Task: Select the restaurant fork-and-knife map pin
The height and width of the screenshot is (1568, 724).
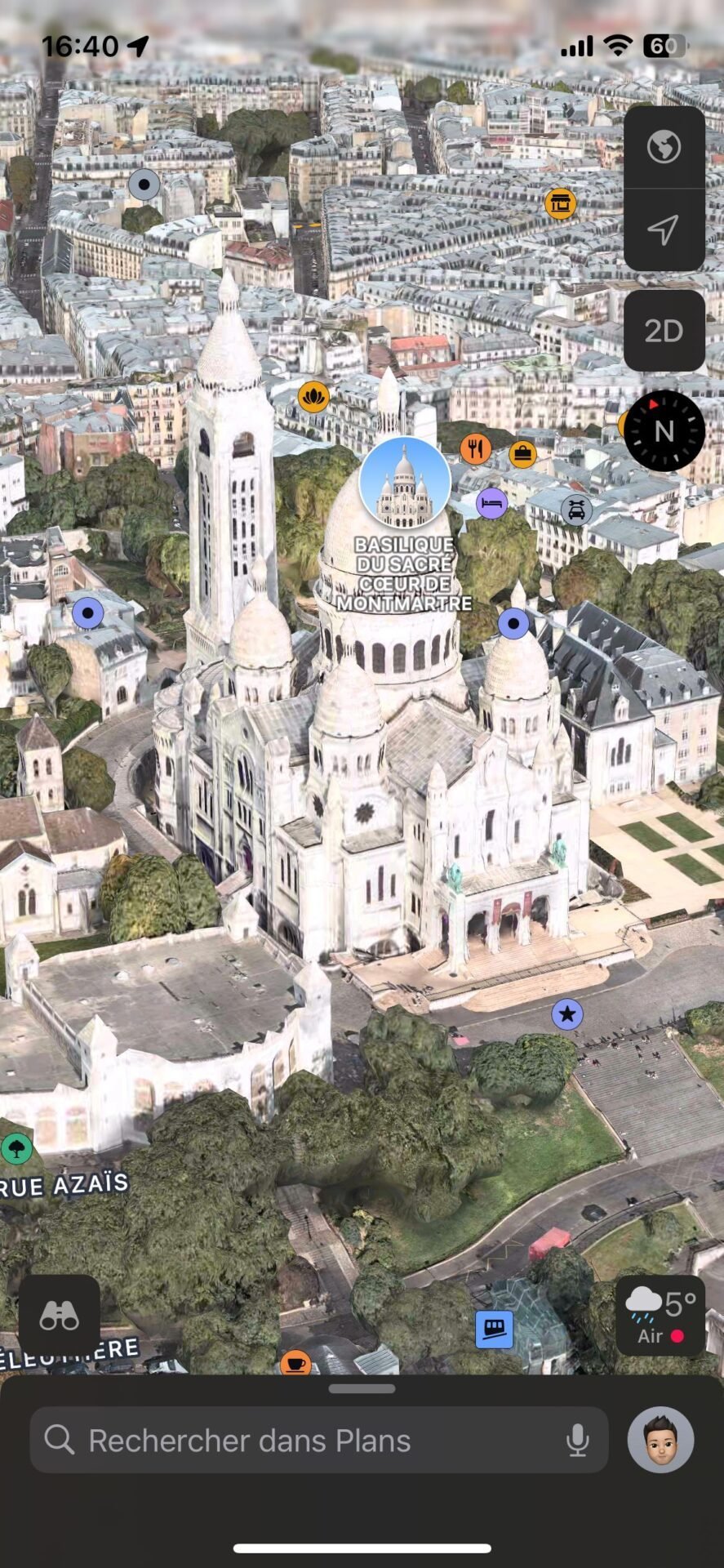Action: coord(475,448)
